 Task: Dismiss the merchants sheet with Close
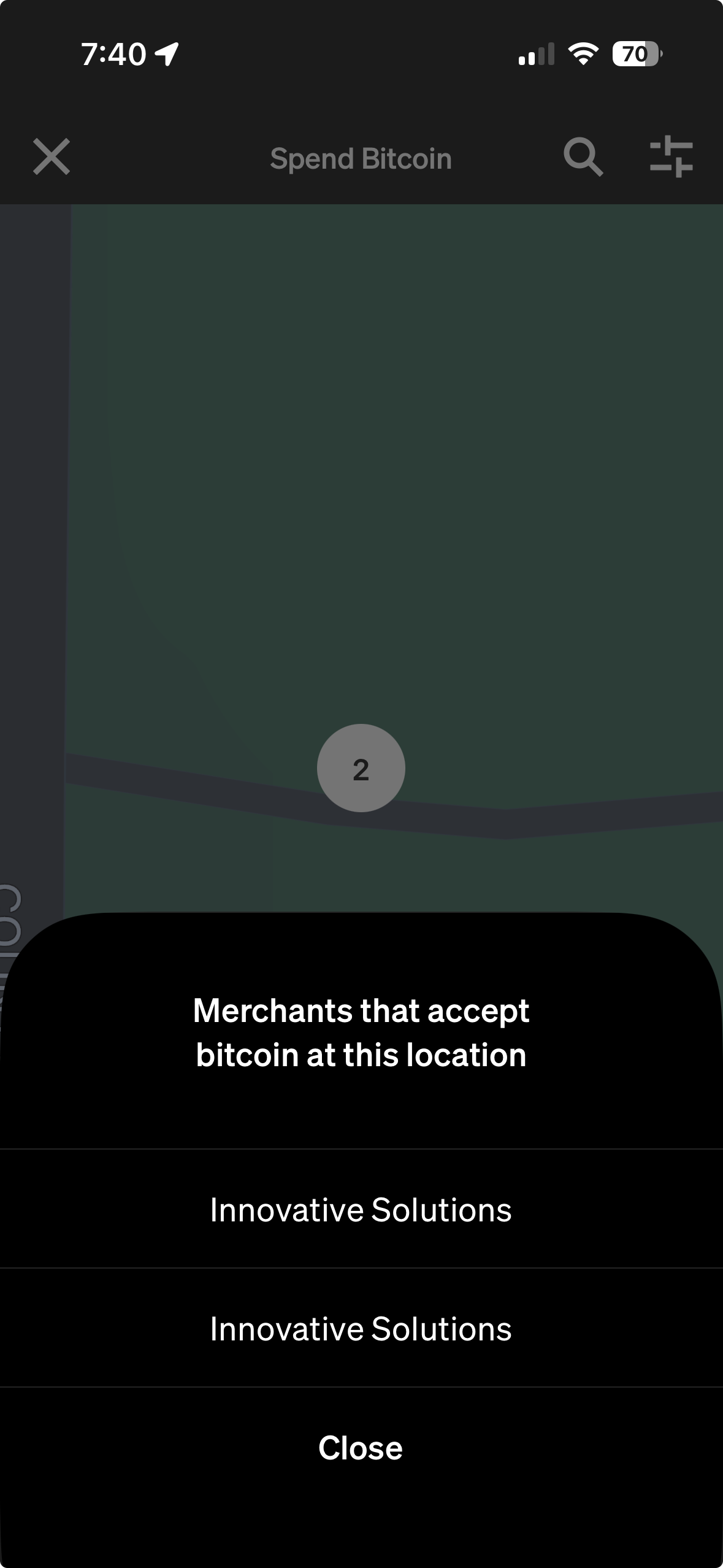click(361, 1448)
